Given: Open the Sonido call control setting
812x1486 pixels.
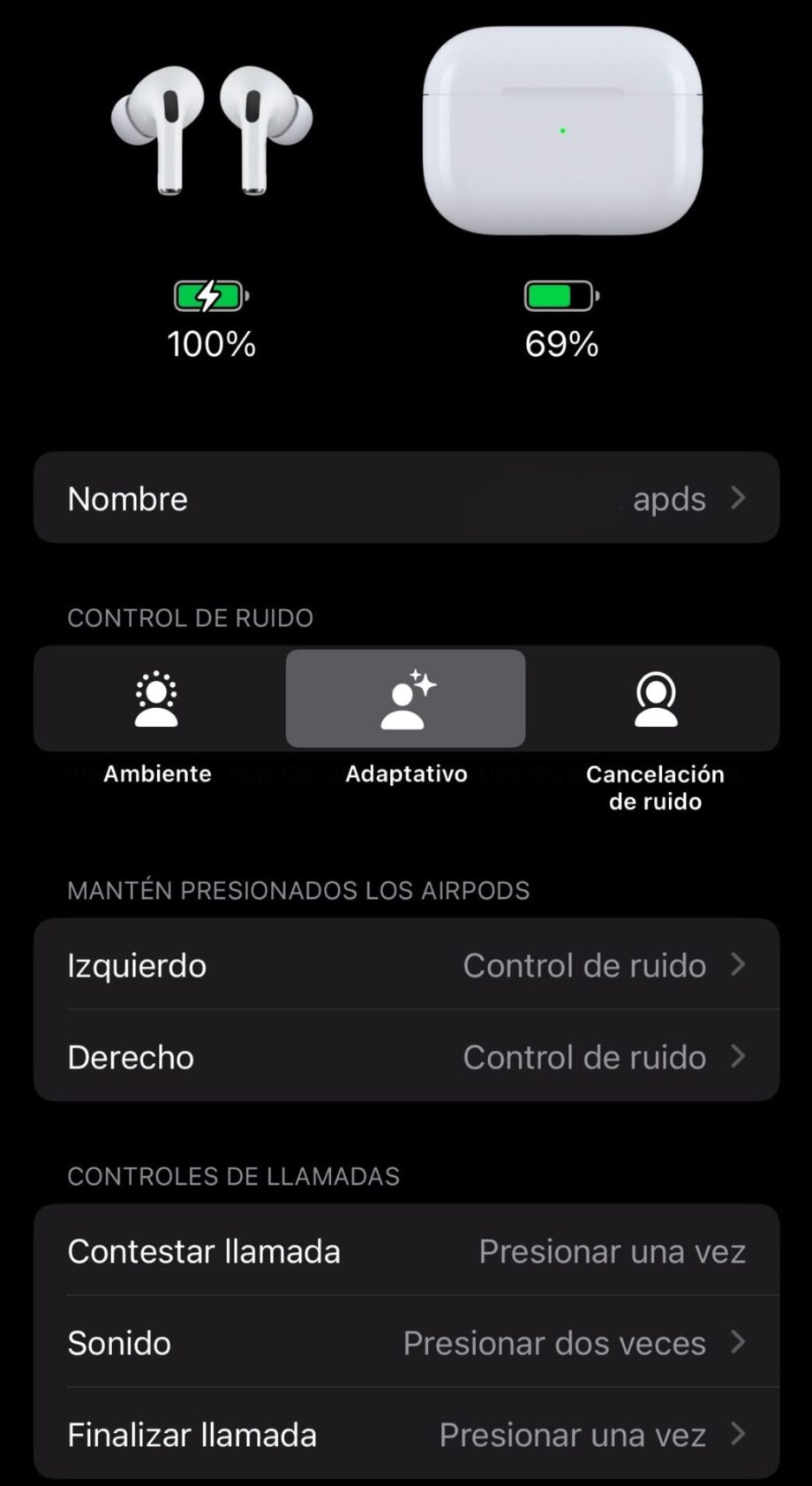Looking at the screenshot, I should [406, 1343].
